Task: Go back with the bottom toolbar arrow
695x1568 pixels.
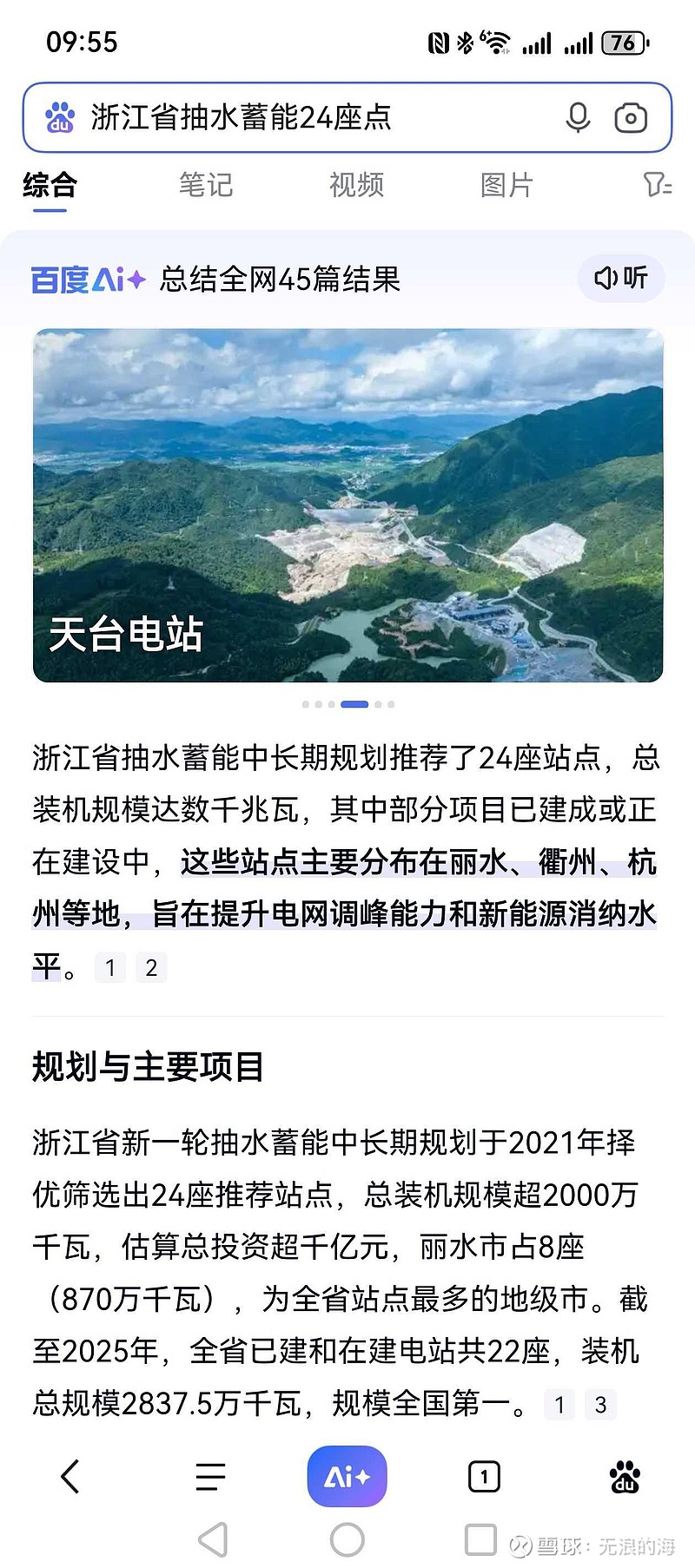Action: tap(70, 1476)
